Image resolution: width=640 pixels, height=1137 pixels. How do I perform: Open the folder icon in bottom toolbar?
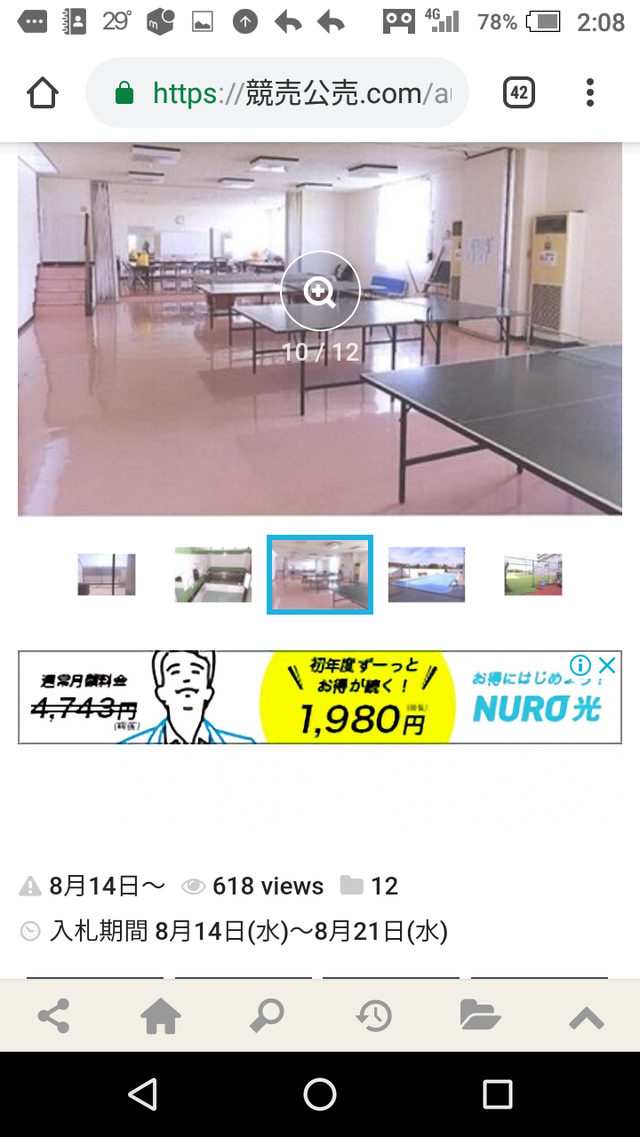(480, 1017)
